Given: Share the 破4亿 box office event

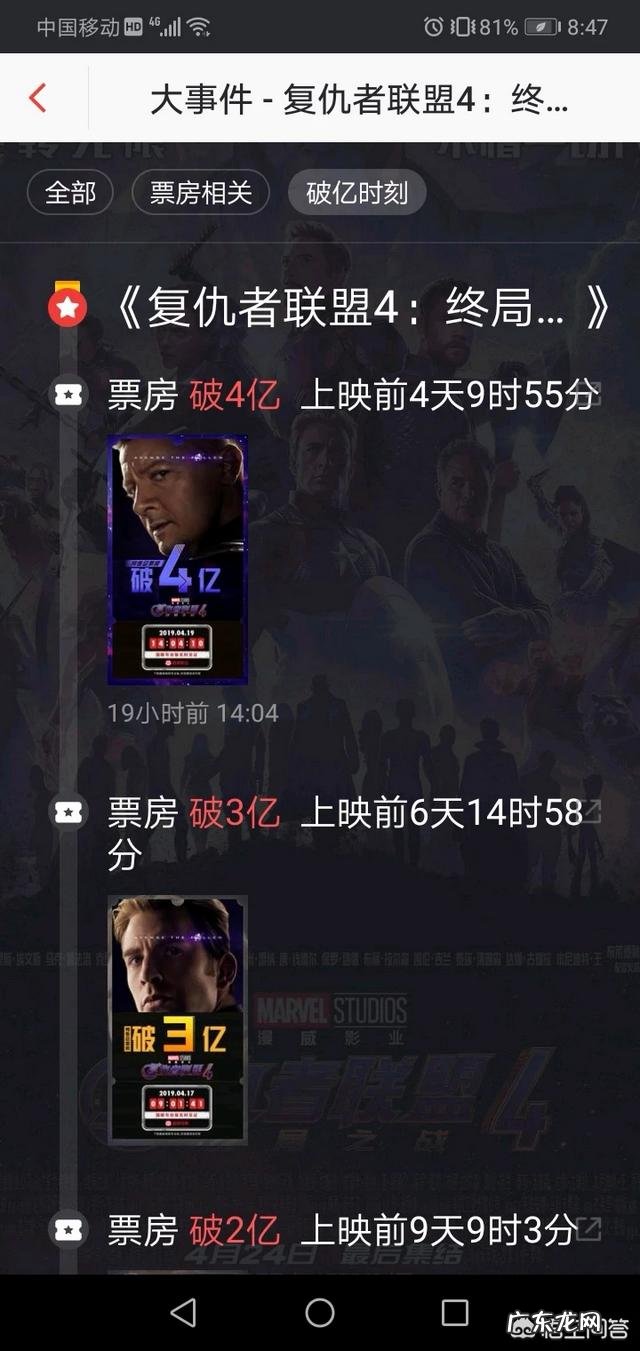Looking at the screenshot, I should click(591, 395).
